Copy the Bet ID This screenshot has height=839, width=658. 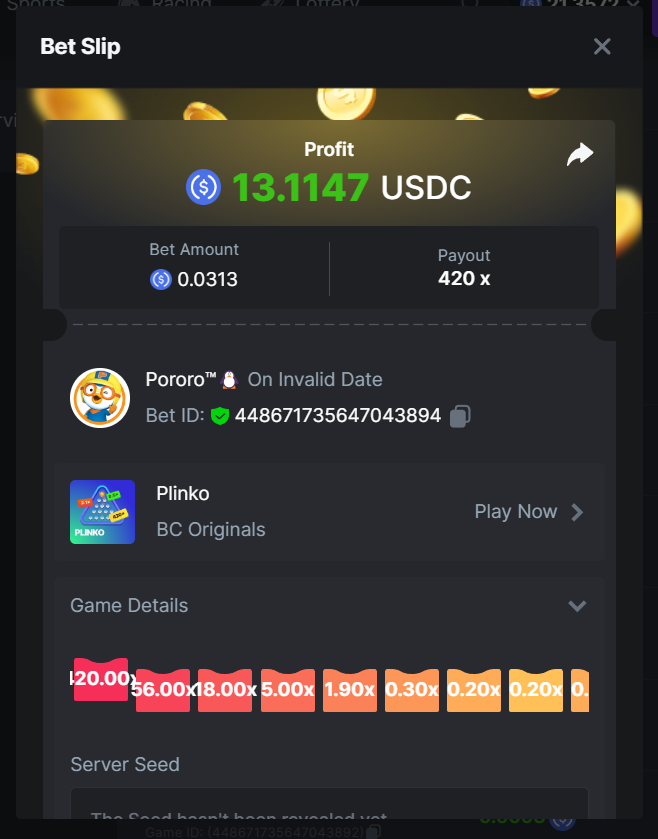pos(460,416)
